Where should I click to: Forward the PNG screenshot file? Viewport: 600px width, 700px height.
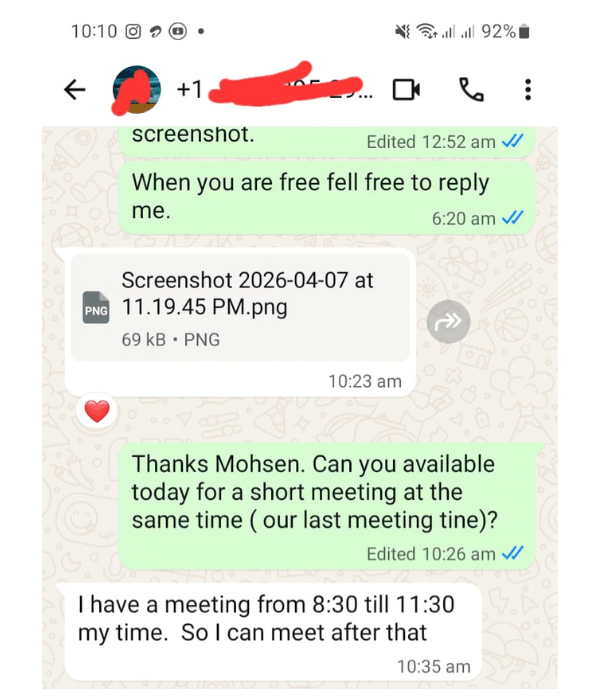(x=448, y=321)
